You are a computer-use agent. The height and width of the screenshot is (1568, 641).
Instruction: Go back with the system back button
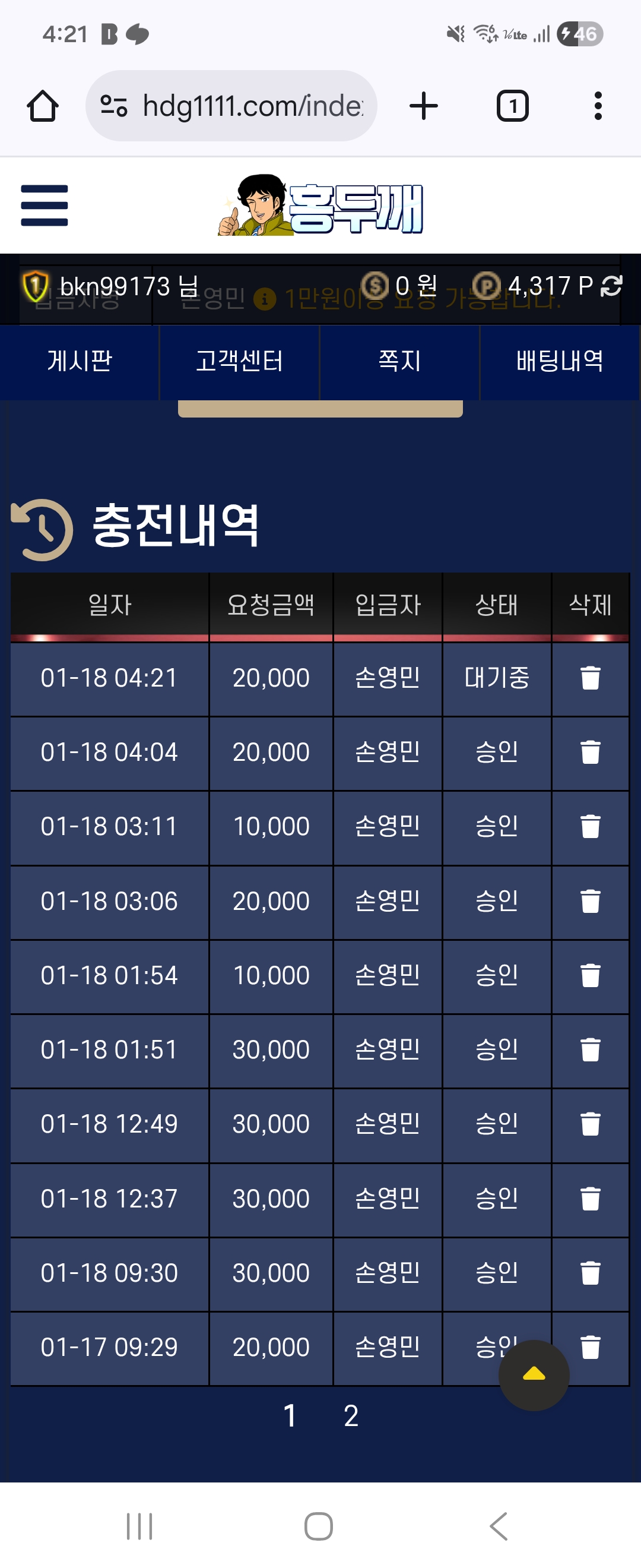point(499,1526)
